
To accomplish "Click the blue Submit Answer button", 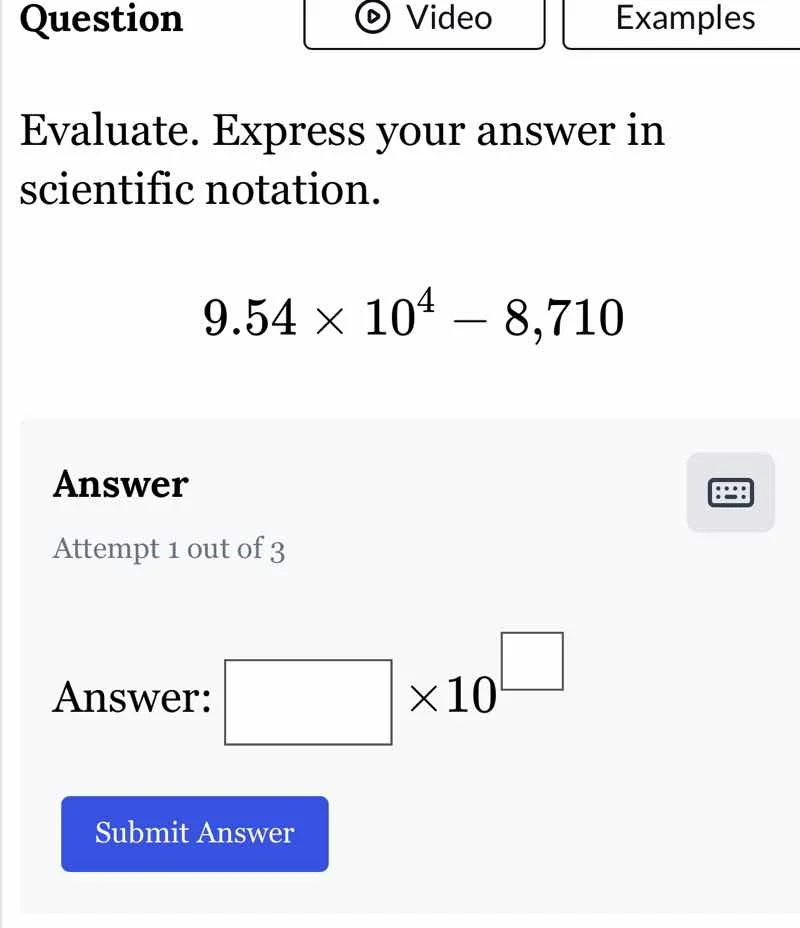I will tap(194, 833).
